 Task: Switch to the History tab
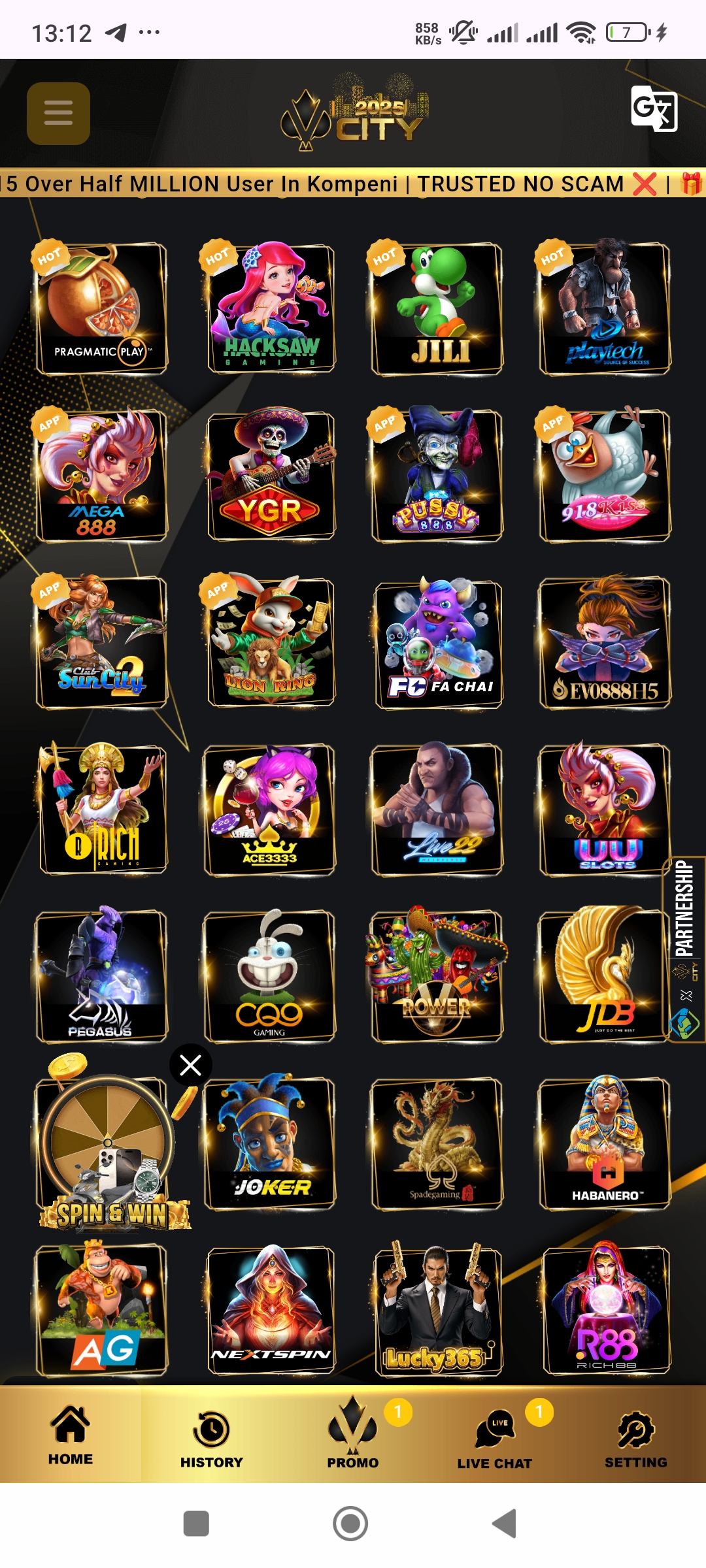click(212, 1439)
